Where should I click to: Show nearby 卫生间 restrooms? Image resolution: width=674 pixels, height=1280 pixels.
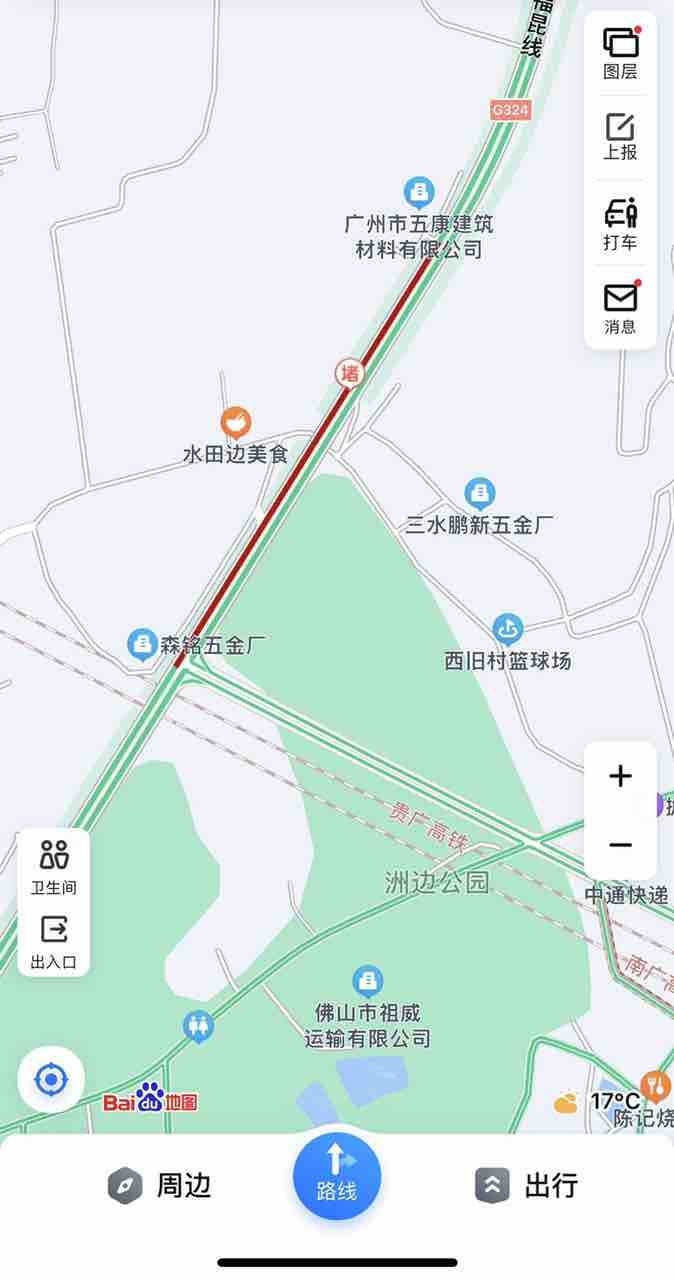point(53,867)
